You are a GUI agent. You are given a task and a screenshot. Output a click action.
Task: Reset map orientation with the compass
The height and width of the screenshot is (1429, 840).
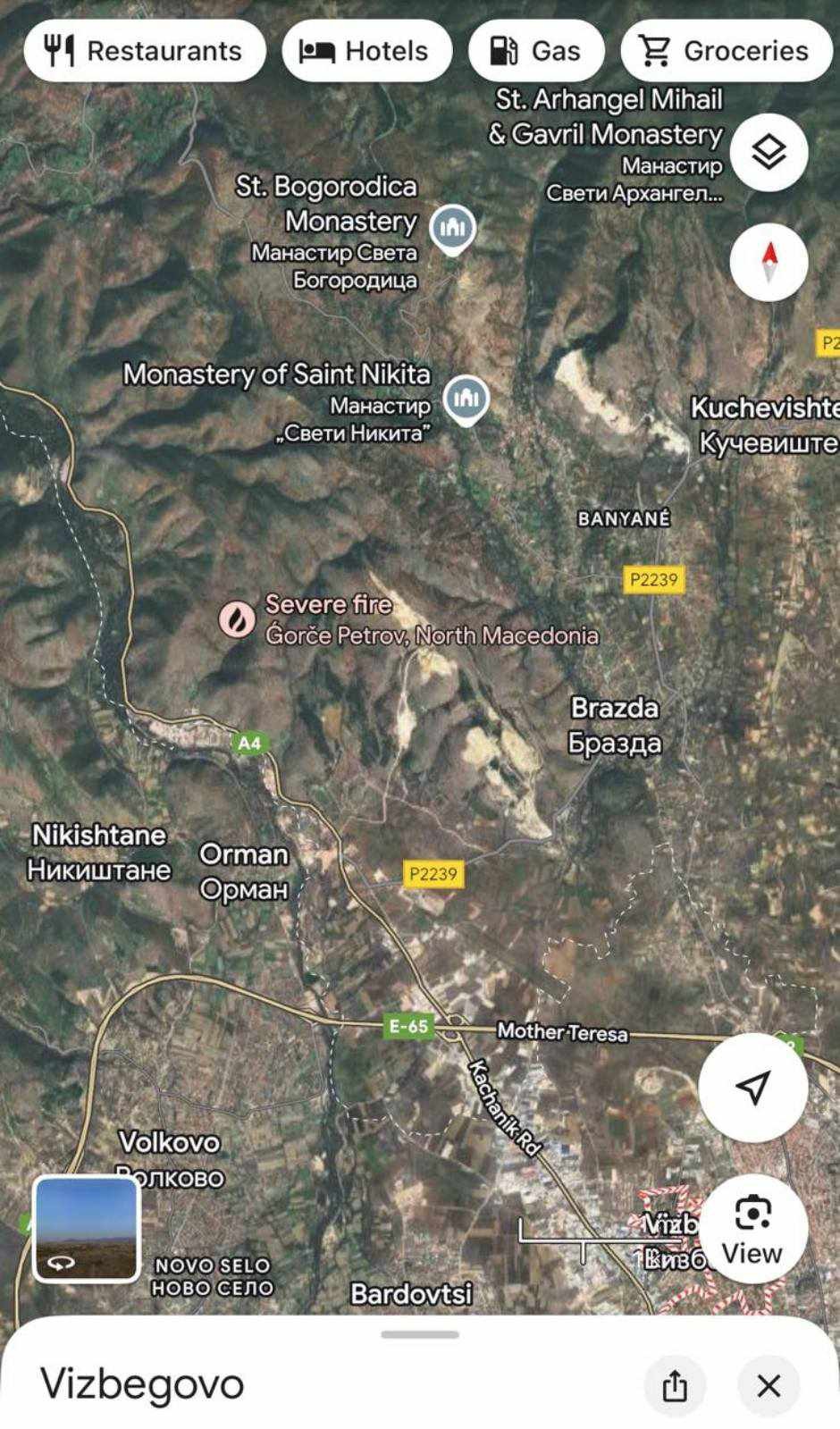pyautogui.click(x=769, y=262)
